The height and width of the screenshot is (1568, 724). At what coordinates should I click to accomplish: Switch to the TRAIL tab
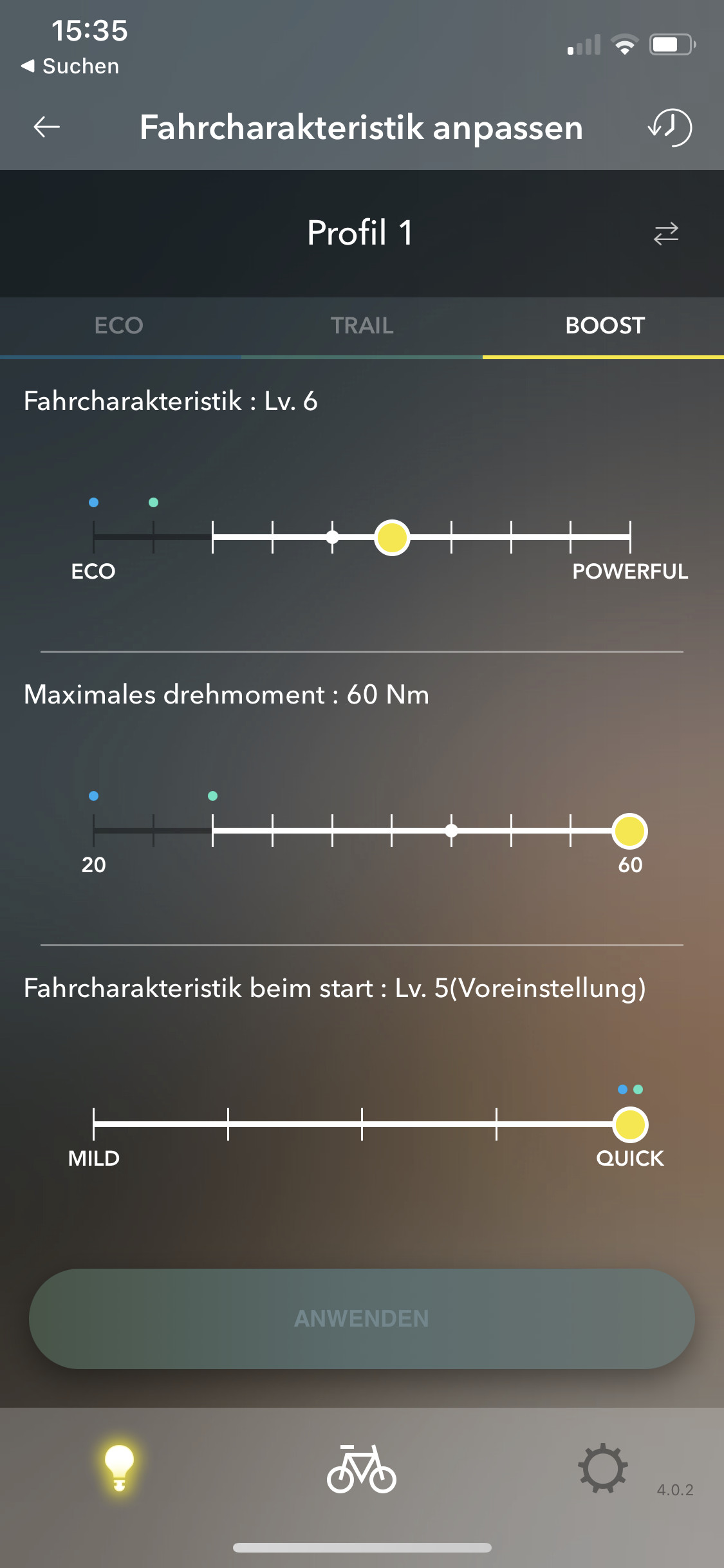coord(362,326)
